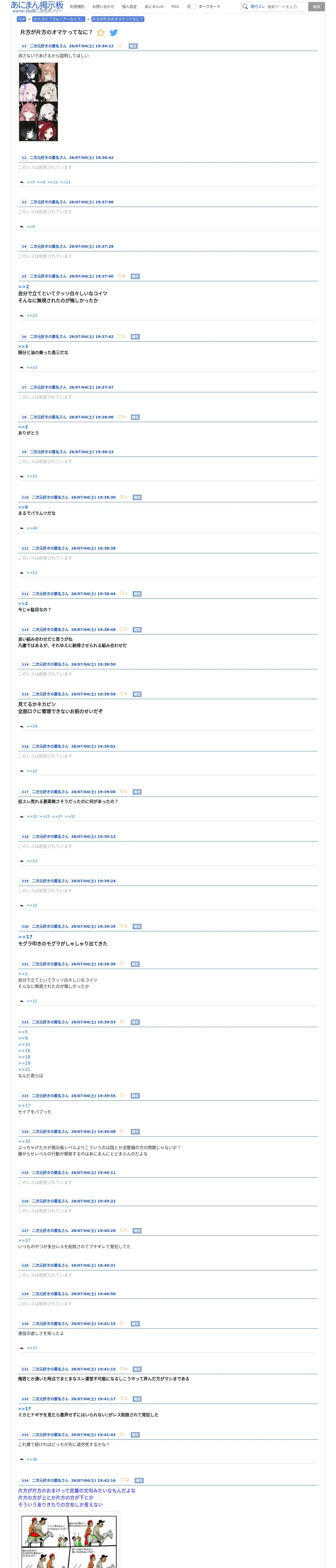Follow the >>17 anchor in post 20
This screenshot has height=1568, width=336.
coord(25,937)
